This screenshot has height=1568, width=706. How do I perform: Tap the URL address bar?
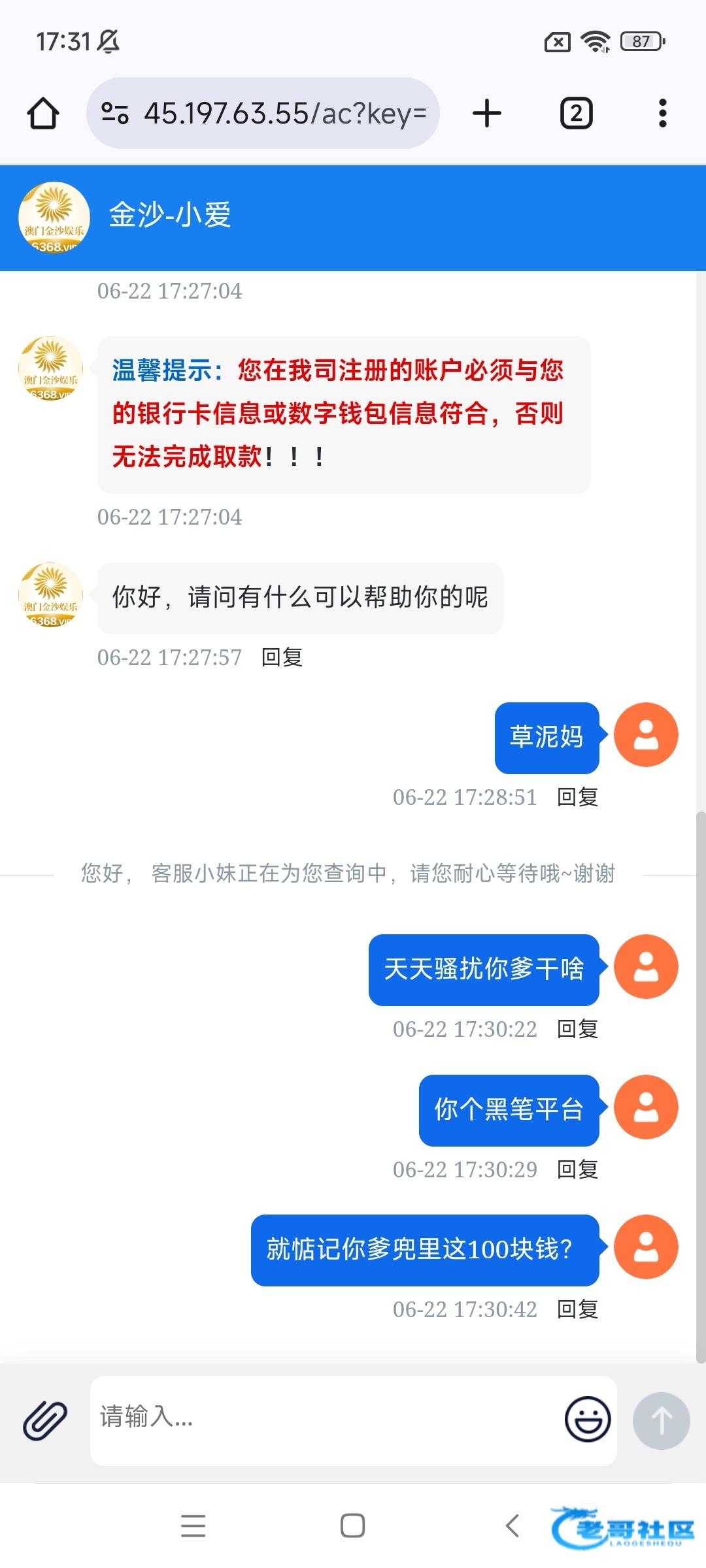tap(263, 113)
